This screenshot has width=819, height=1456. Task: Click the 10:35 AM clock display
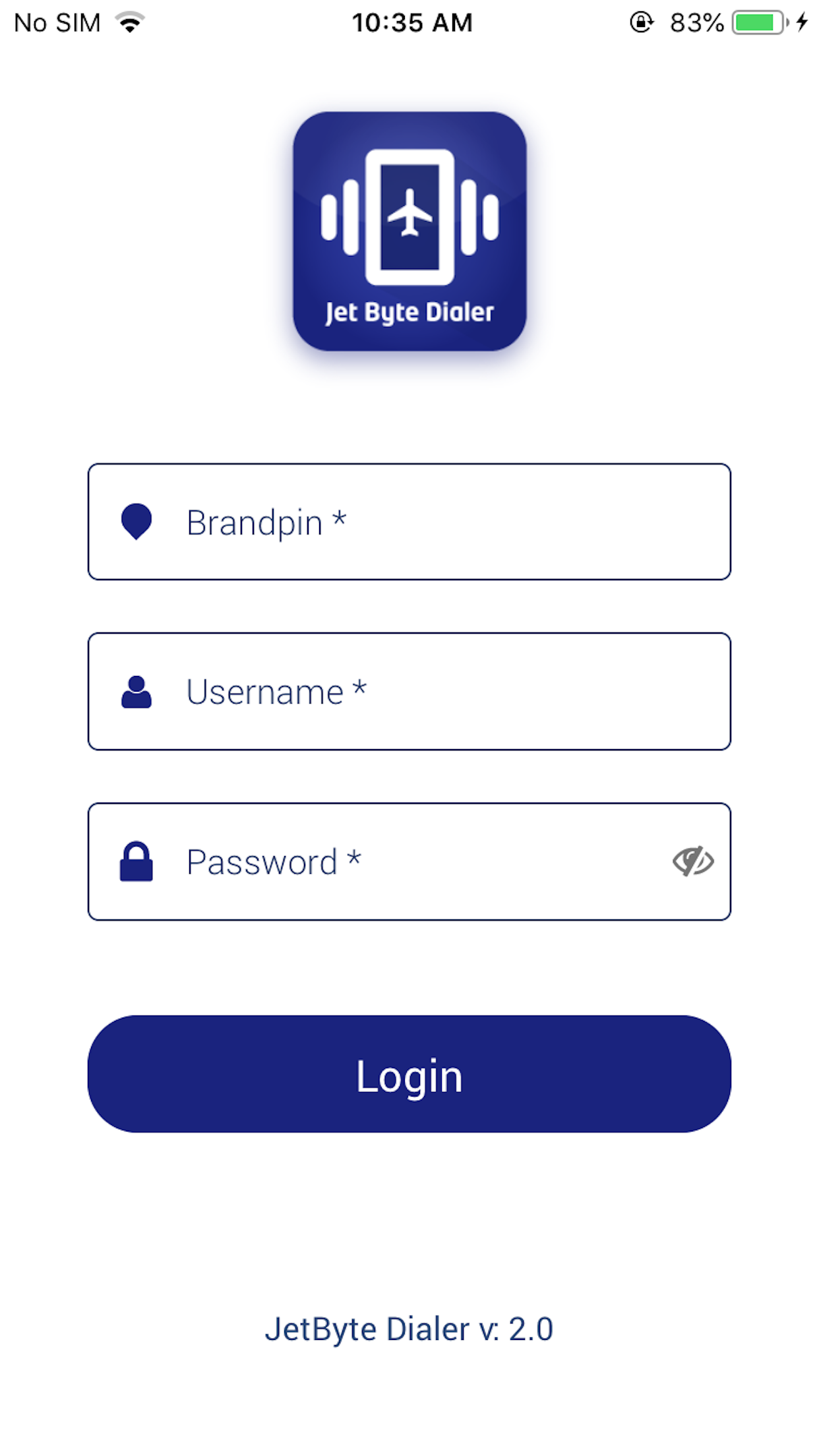pos(411,22)
